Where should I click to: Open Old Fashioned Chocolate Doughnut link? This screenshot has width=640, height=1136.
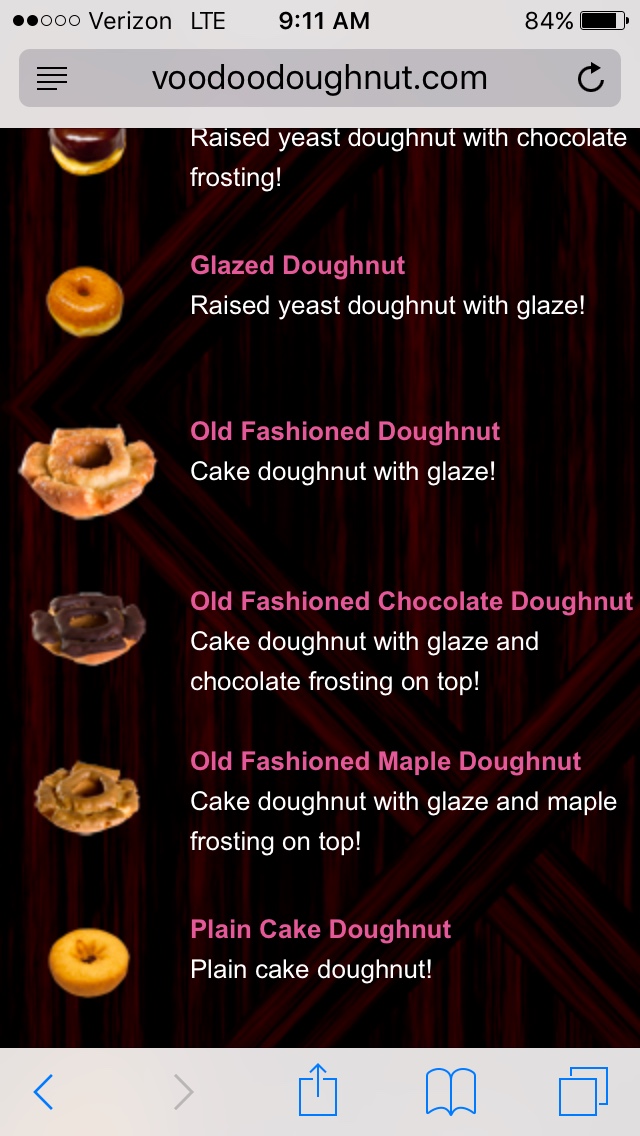tap(411, 601)
